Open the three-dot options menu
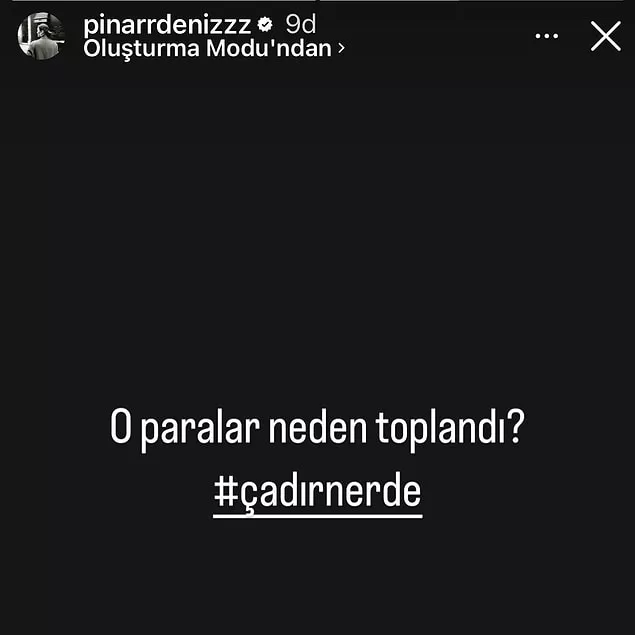Image resolution: width=635 pixels, height=635 pixels. click(x=547, y=36)
